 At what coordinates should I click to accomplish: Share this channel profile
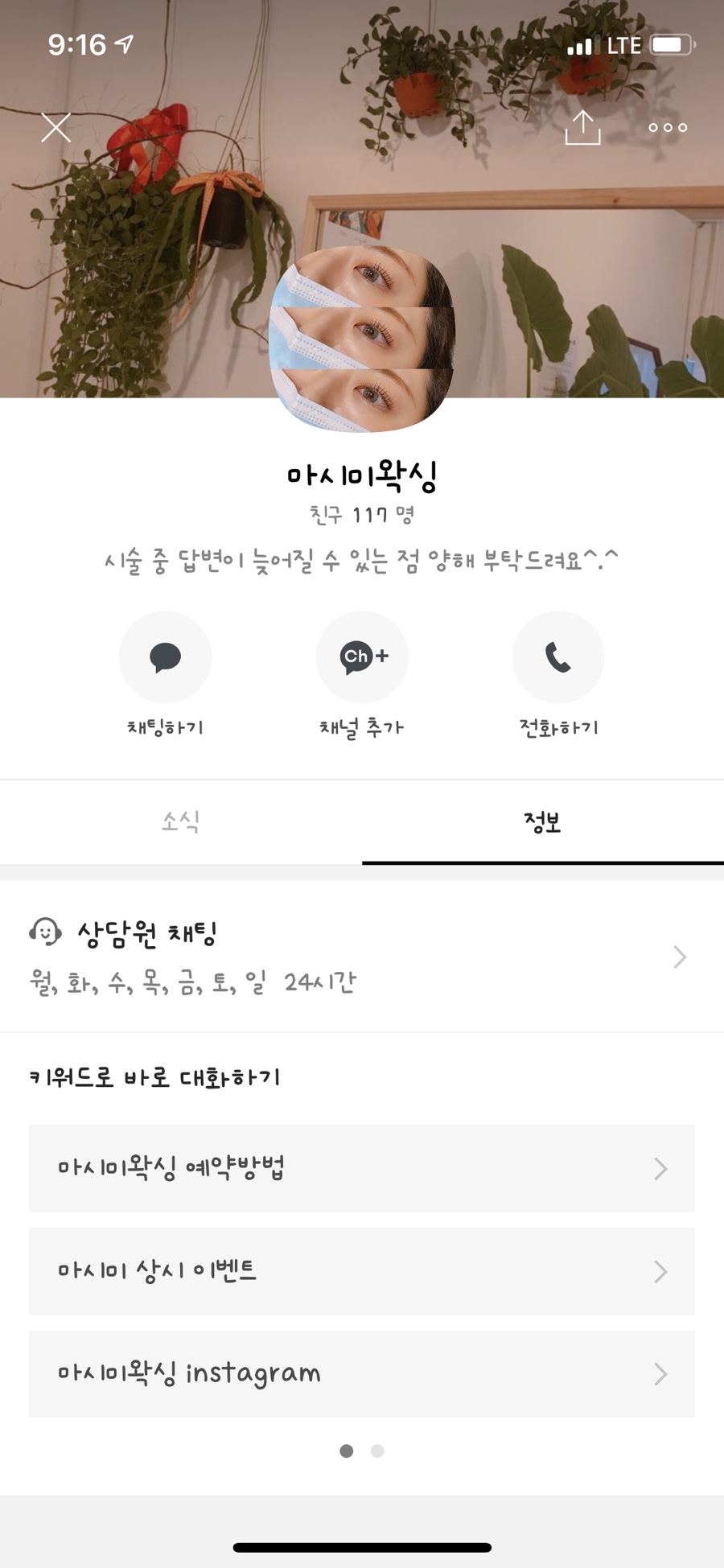point(582,127)
